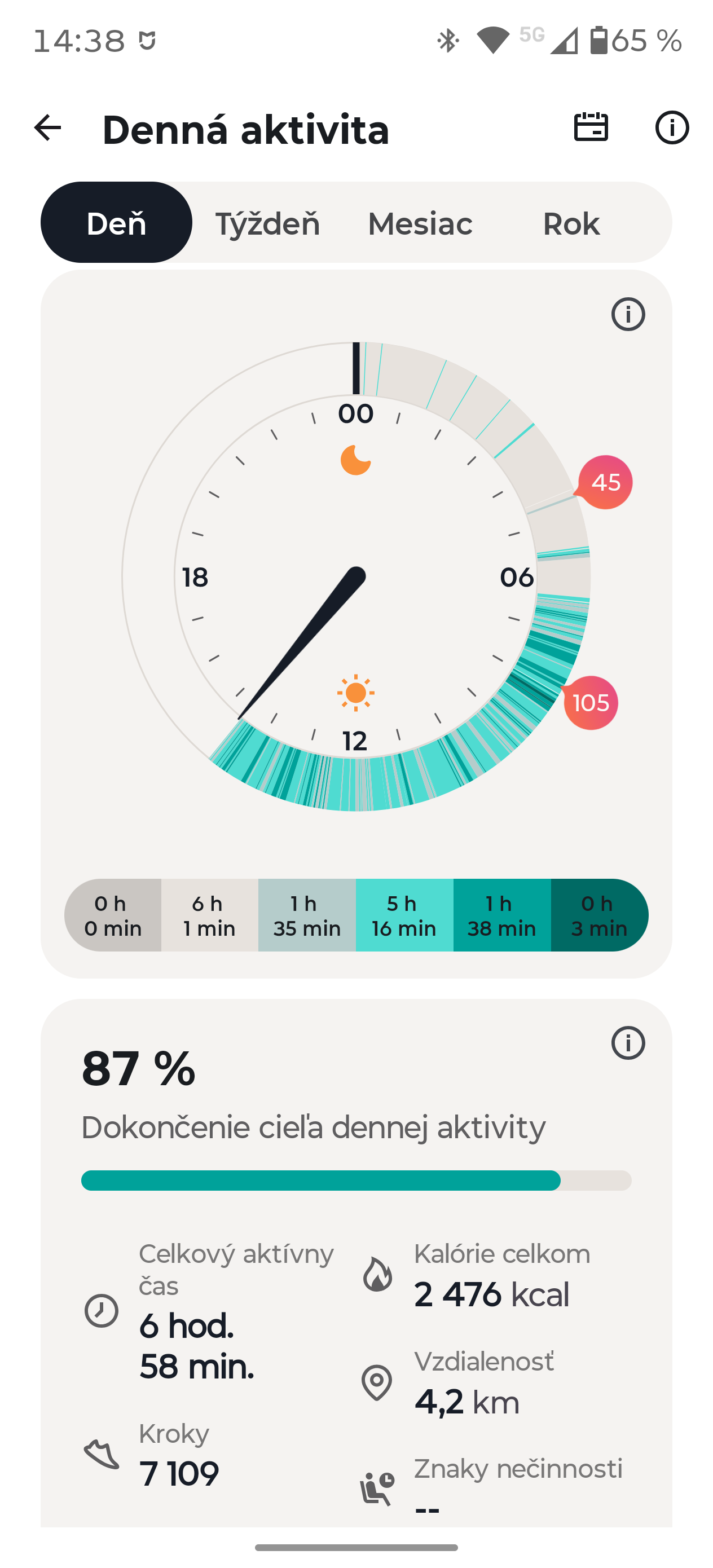
Task: Open the calendar date picker
Action: 591,127
